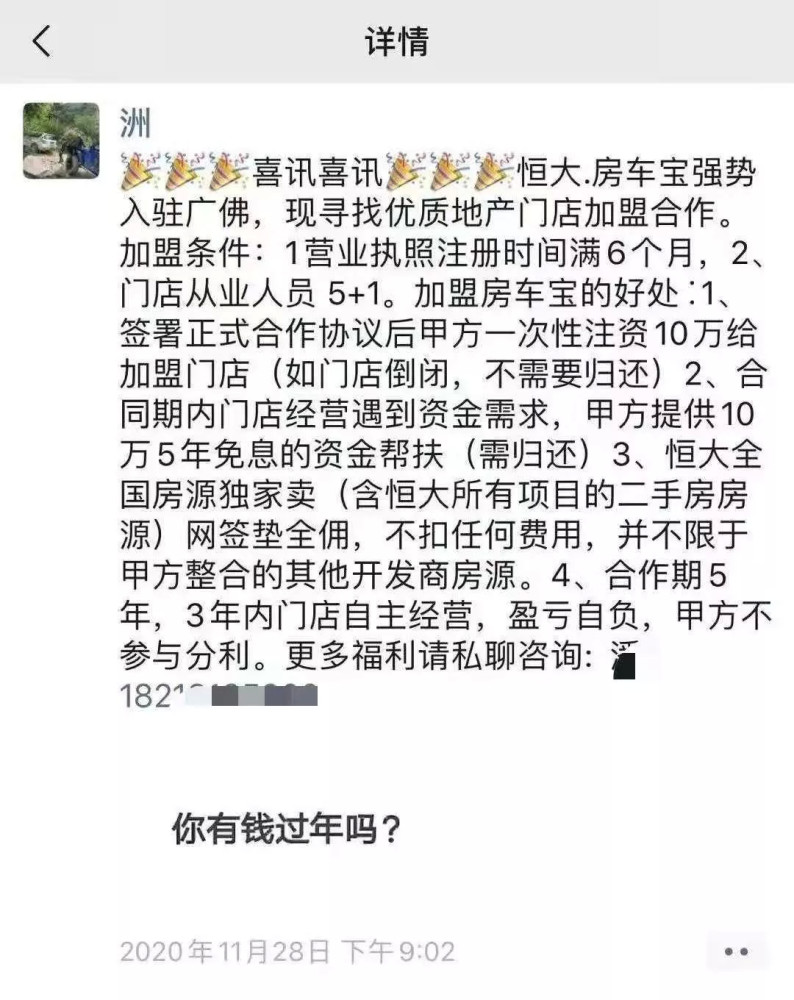Open the like and comment menu
Screen dimensions: 794x1000
pos(737,952)
